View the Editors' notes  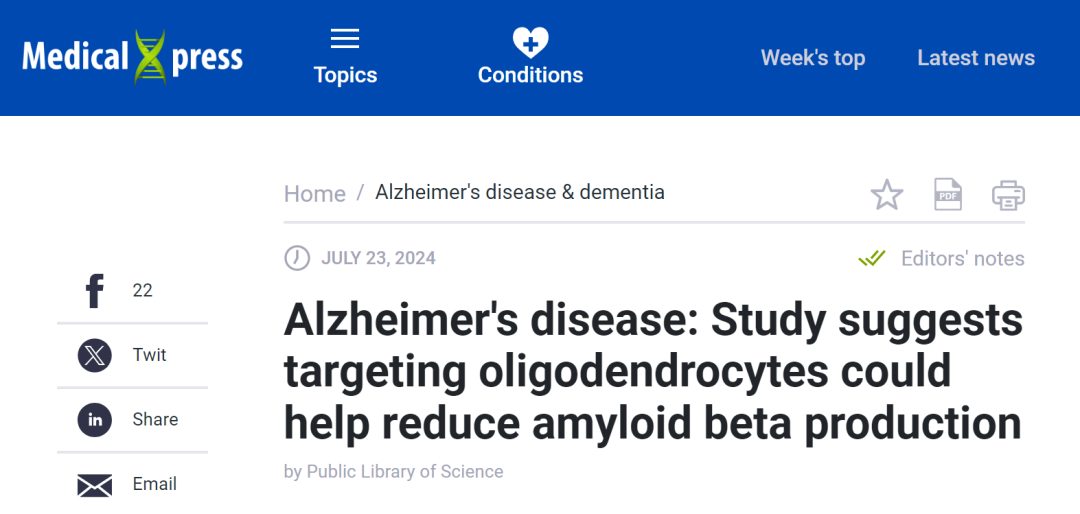942,258
